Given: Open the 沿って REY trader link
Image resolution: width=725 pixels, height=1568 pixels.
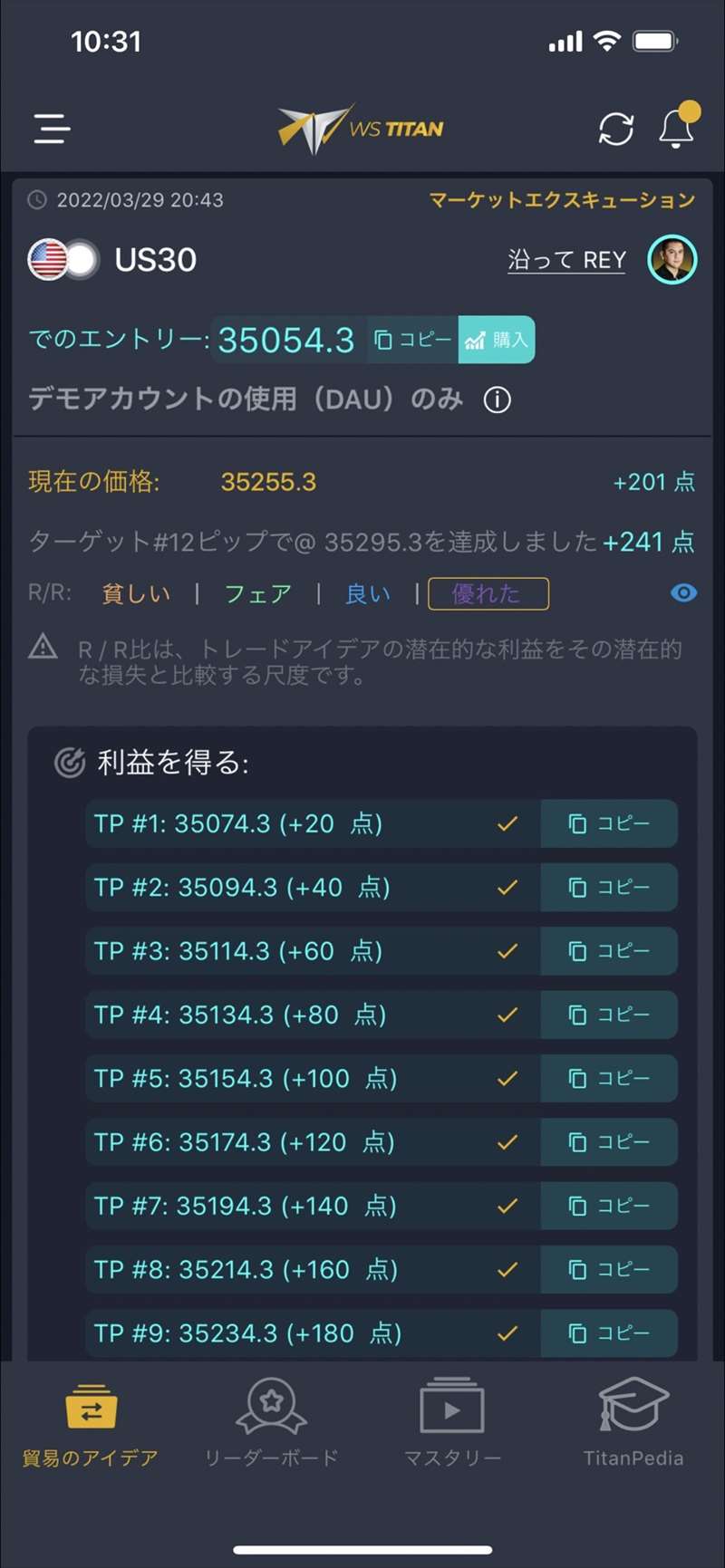Looking at the screenshot, I should 566,260.
